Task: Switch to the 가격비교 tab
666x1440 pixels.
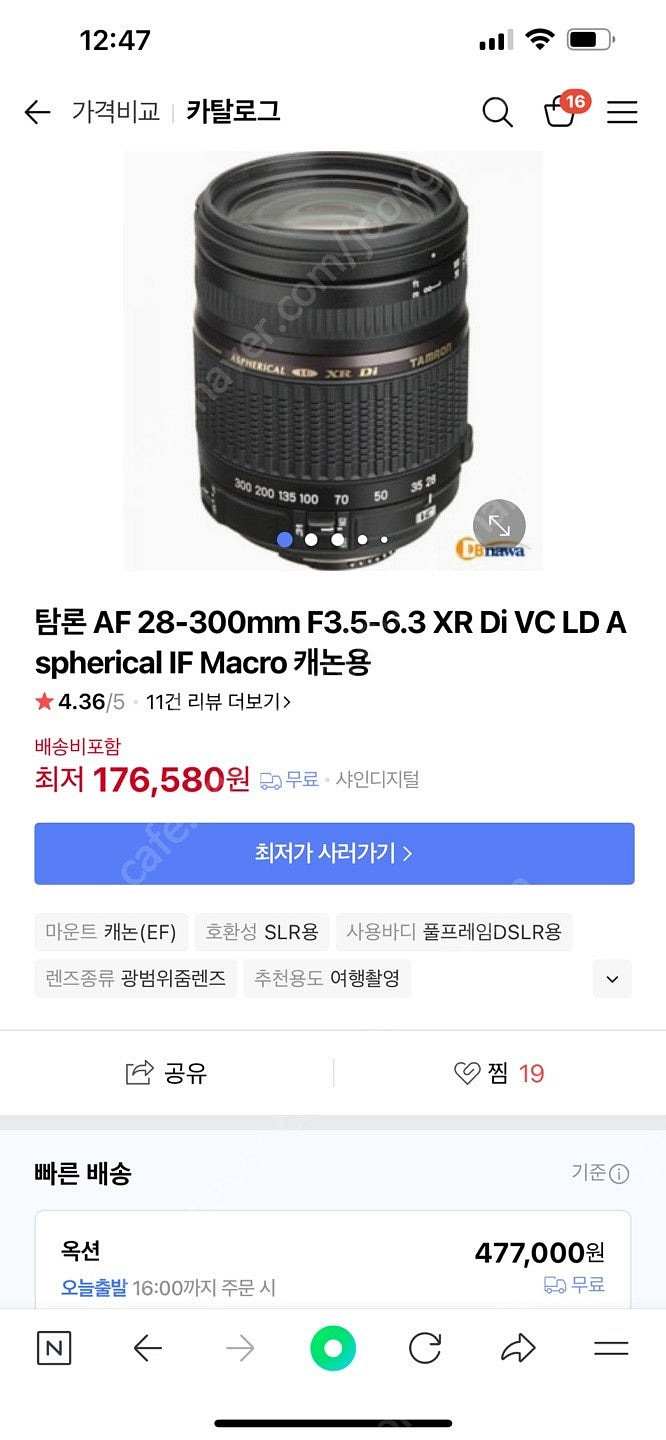Action: (115, 112)
